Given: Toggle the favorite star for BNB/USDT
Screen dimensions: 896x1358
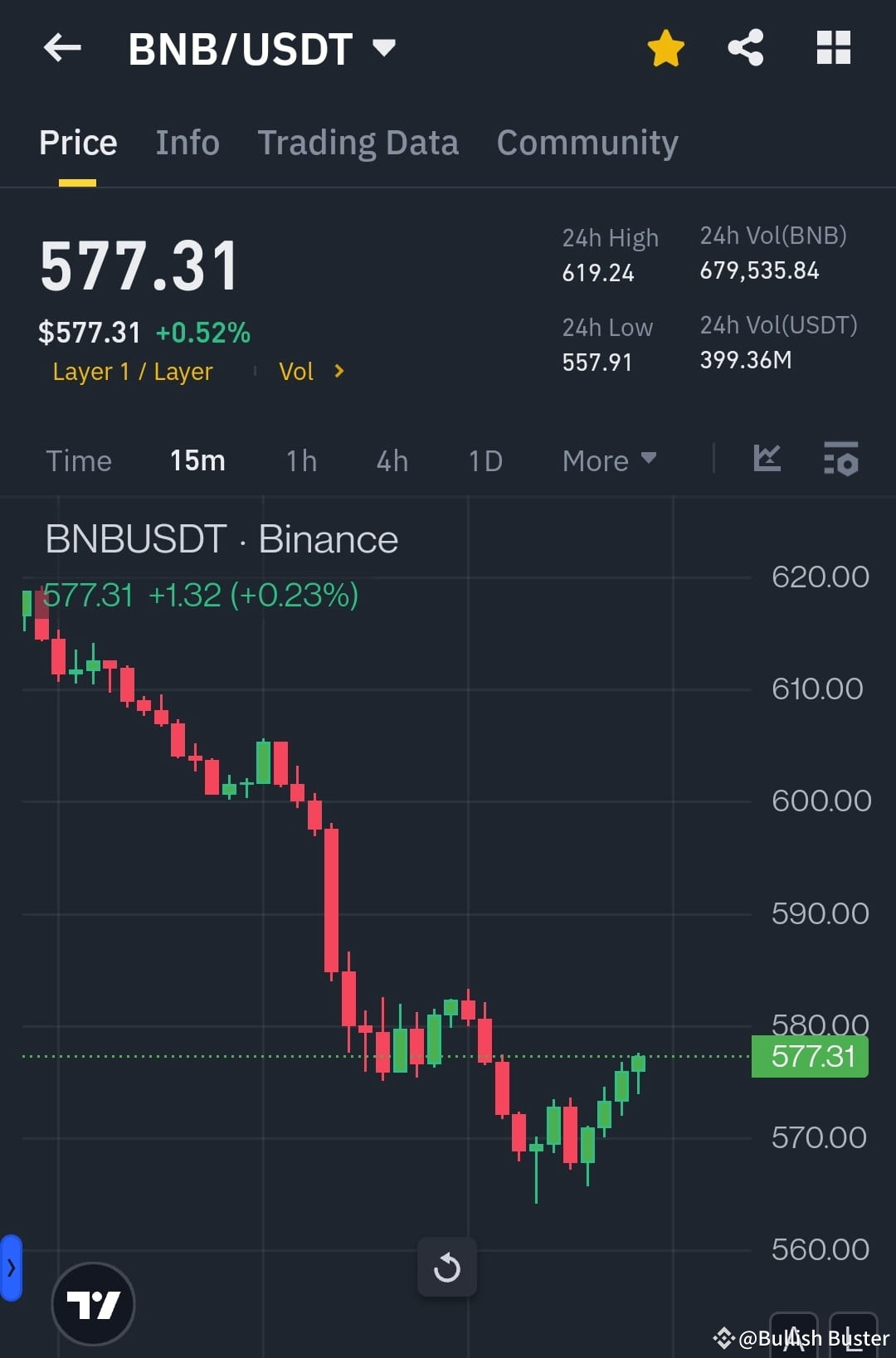Looking at the screenshot, I should [665, 47].
